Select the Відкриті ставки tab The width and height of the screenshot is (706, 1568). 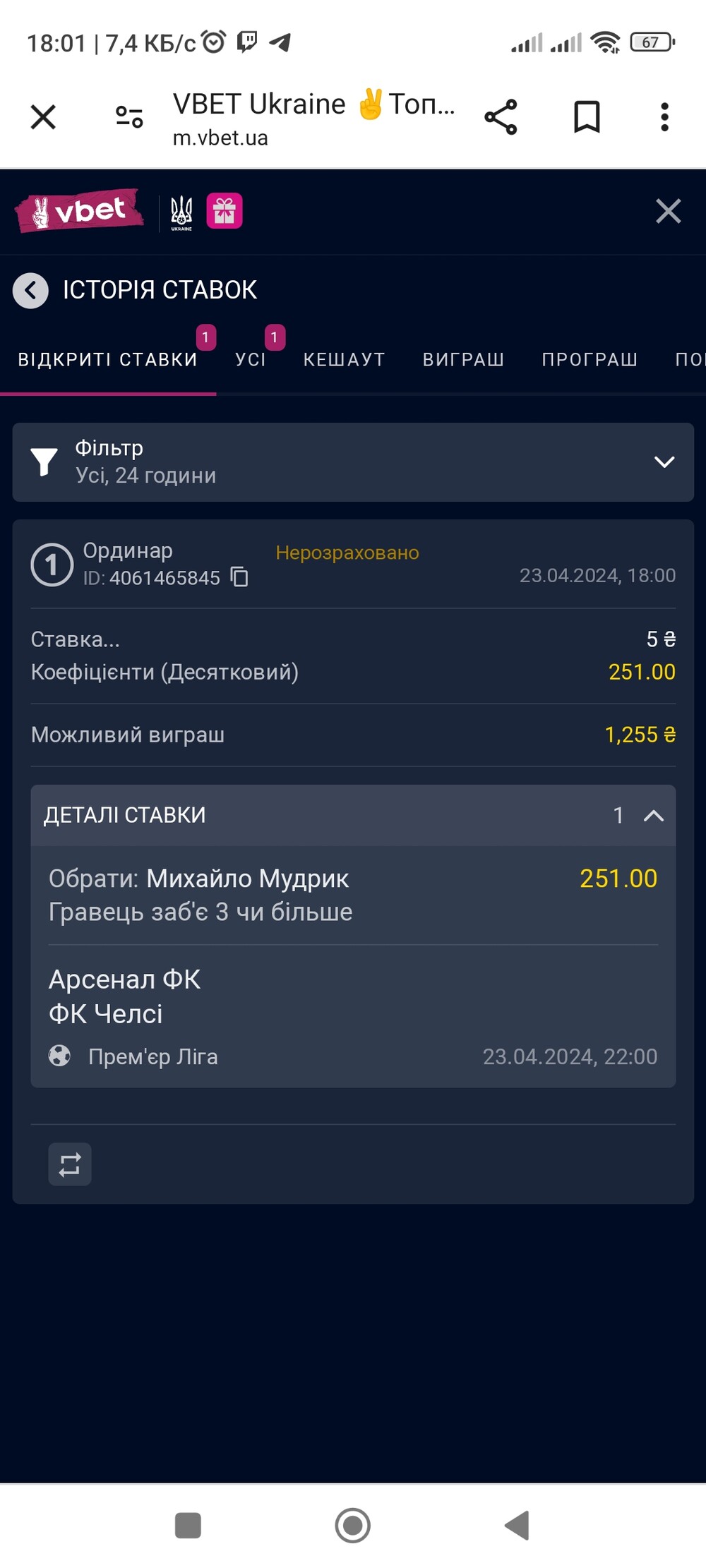point(107,359)
